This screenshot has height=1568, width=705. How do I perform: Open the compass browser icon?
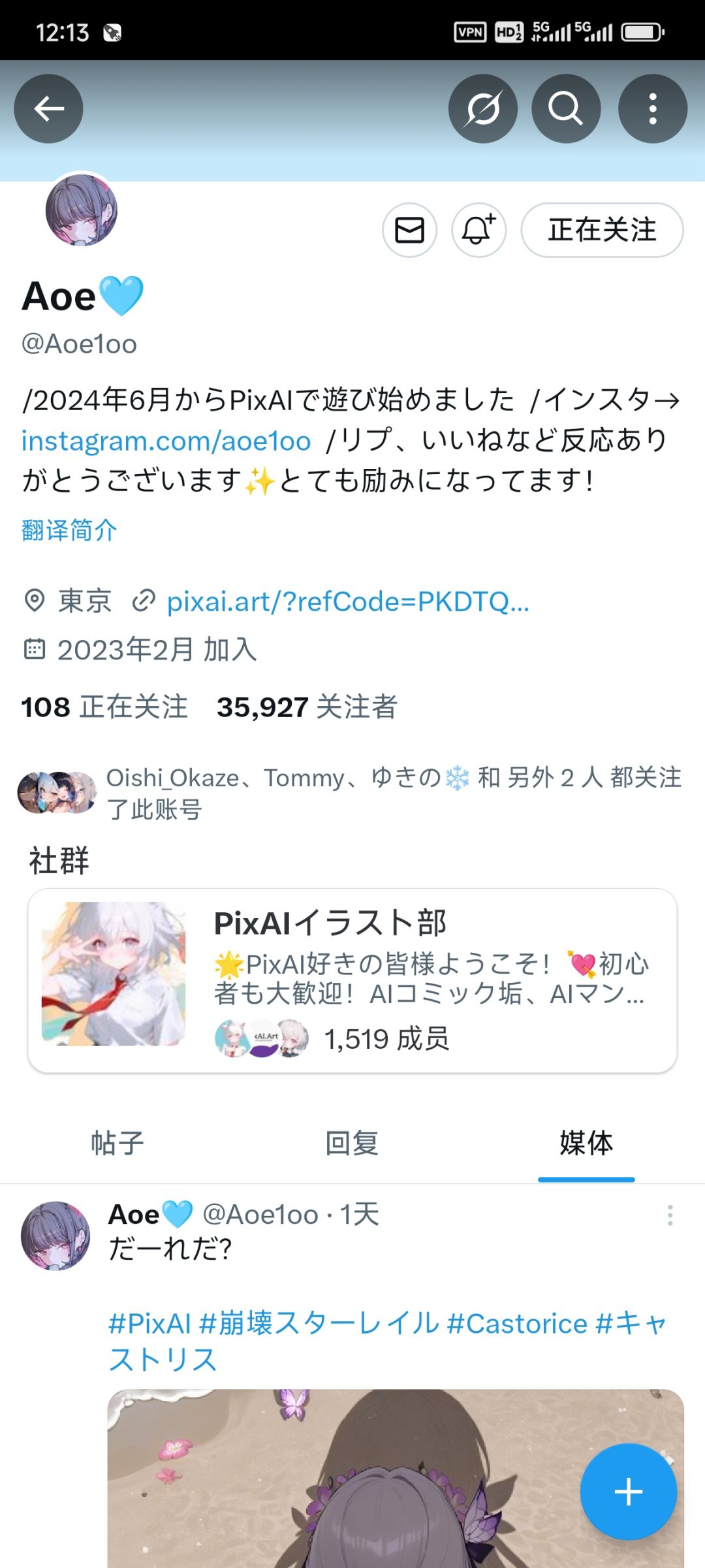(x=482, y=108)
